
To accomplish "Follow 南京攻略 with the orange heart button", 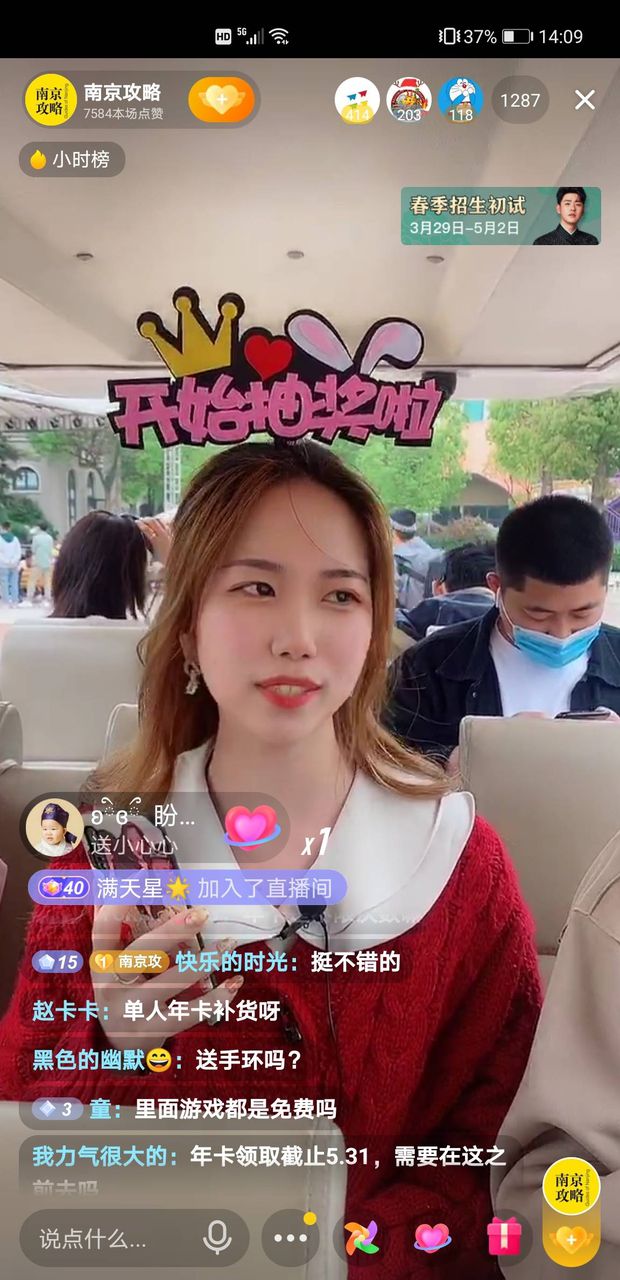I will (221, 100).
